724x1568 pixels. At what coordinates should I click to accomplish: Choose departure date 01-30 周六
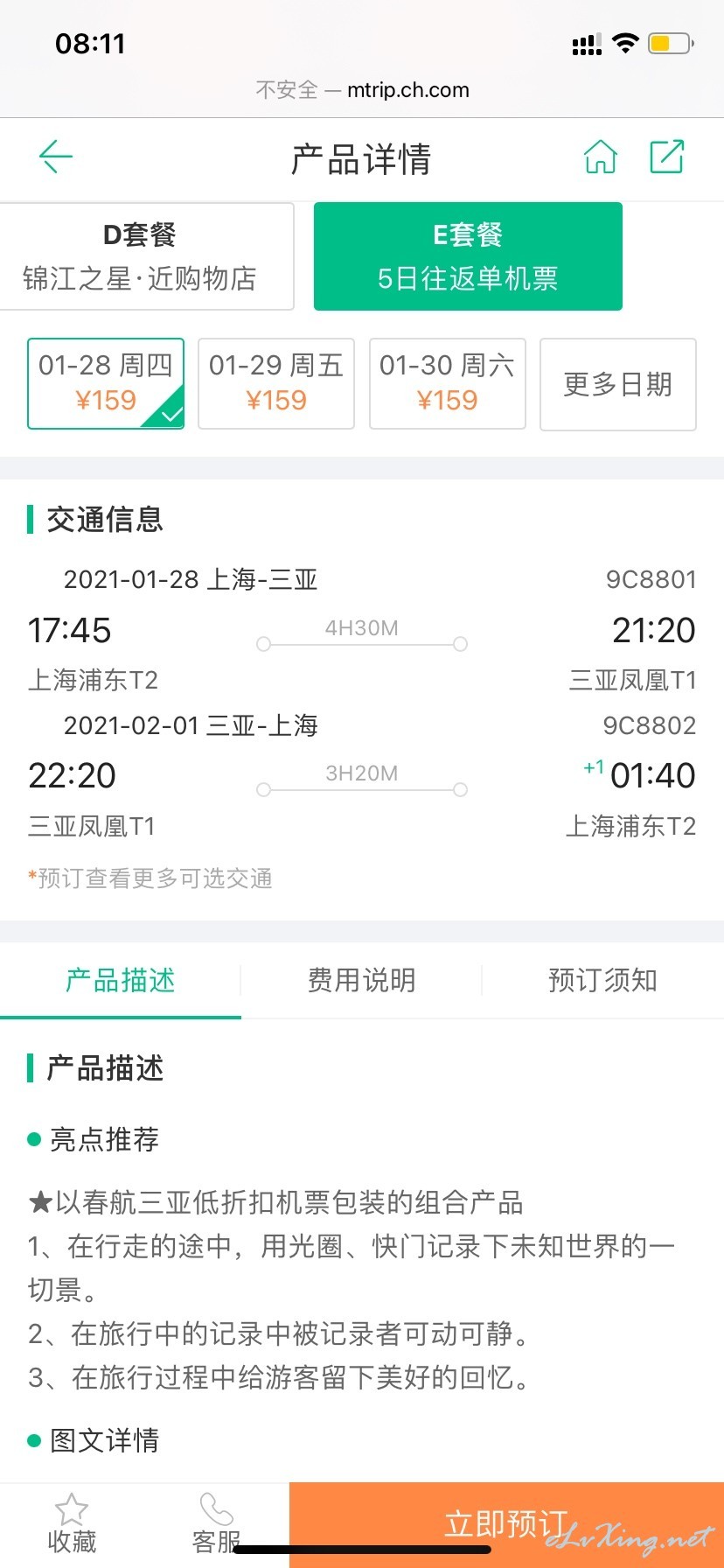447,383
